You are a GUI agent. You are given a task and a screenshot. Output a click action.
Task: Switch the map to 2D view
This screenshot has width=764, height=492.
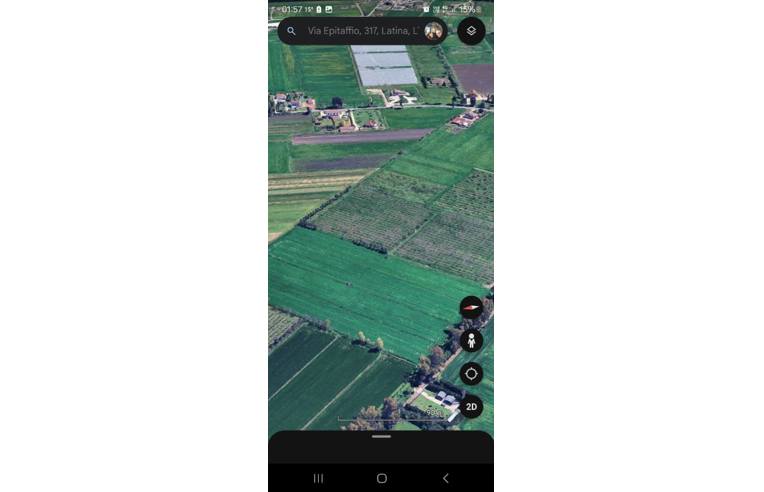pos(471,407)
